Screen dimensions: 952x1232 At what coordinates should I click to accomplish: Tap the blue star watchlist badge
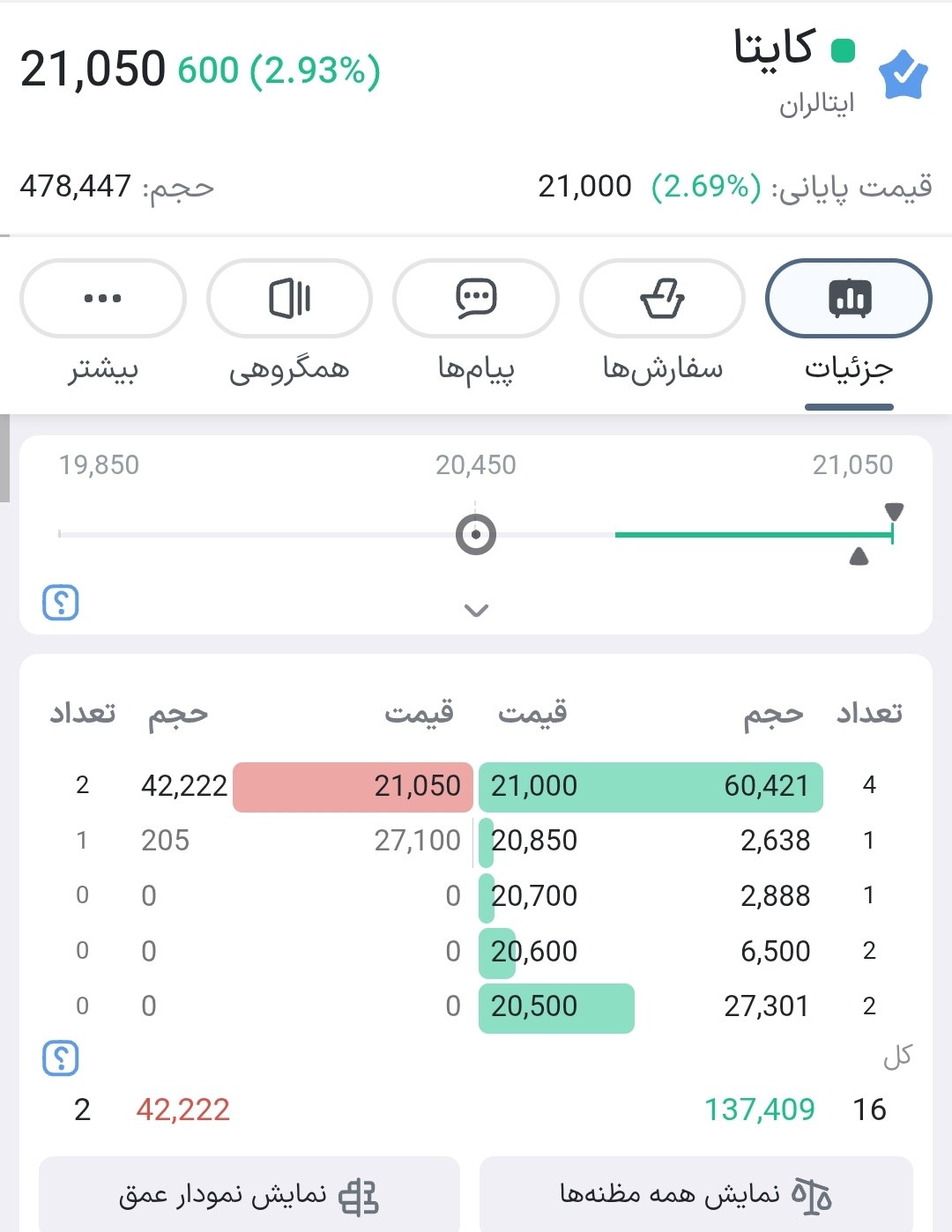coord(904,77)
